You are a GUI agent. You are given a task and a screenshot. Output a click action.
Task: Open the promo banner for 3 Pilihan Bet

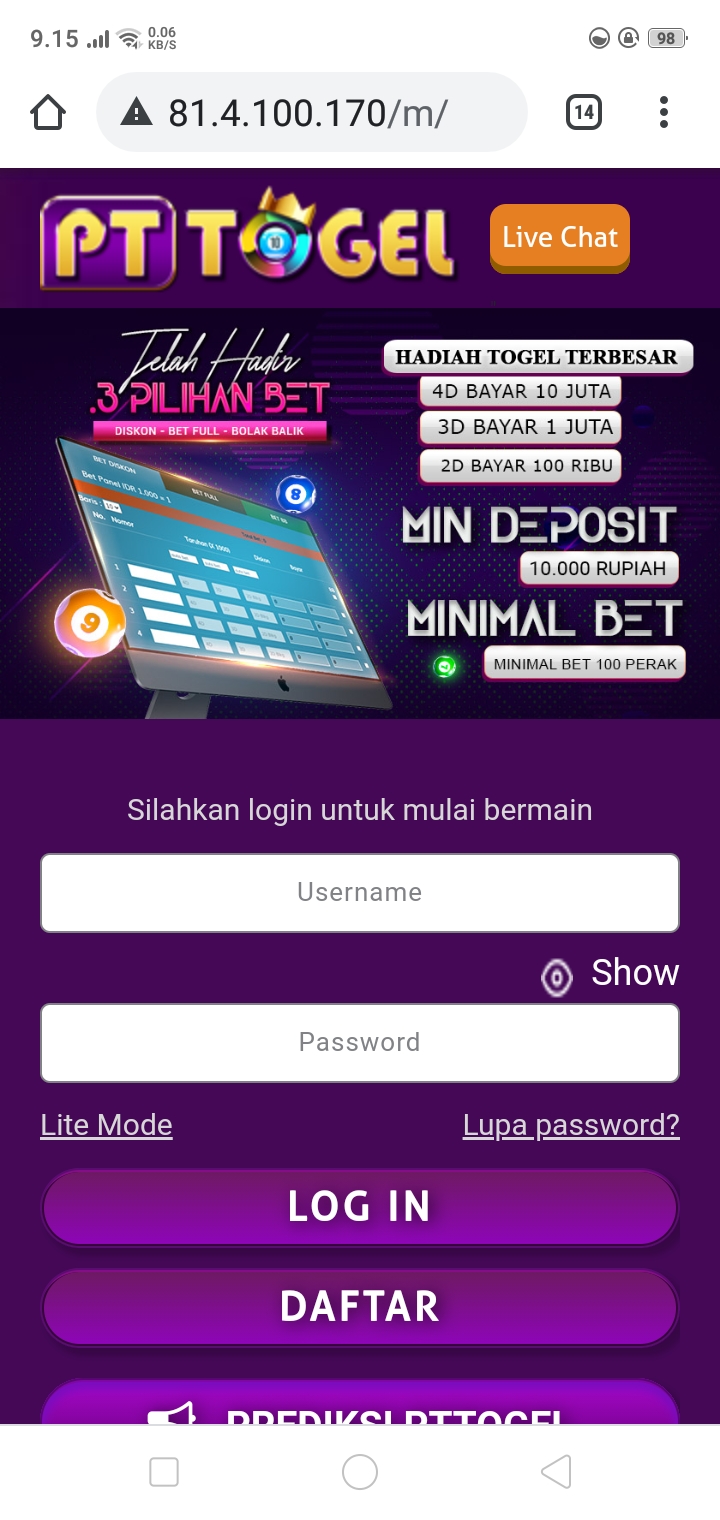point(360,513)
